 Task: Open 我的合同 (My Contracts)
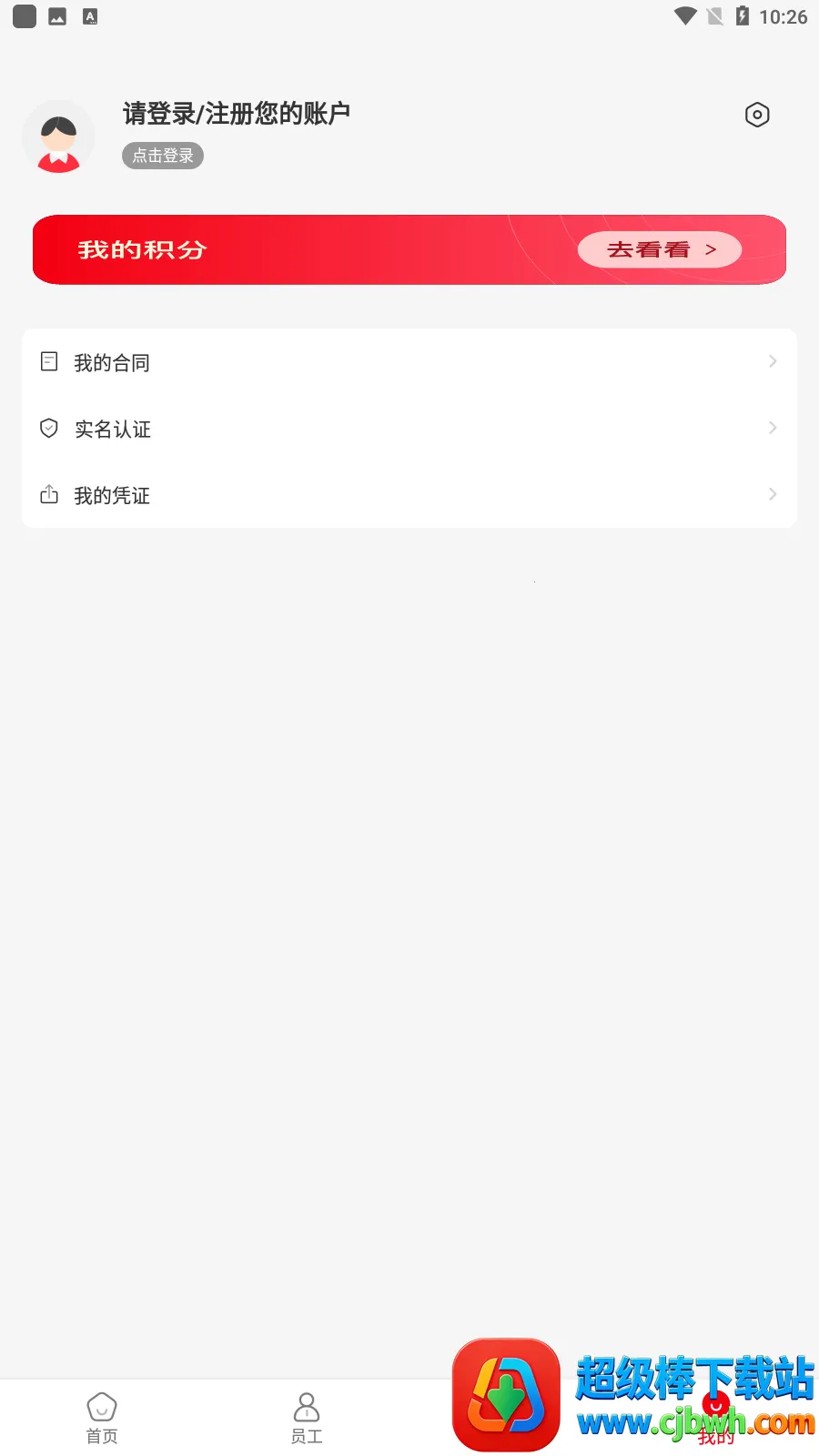[x=409, y=362]
